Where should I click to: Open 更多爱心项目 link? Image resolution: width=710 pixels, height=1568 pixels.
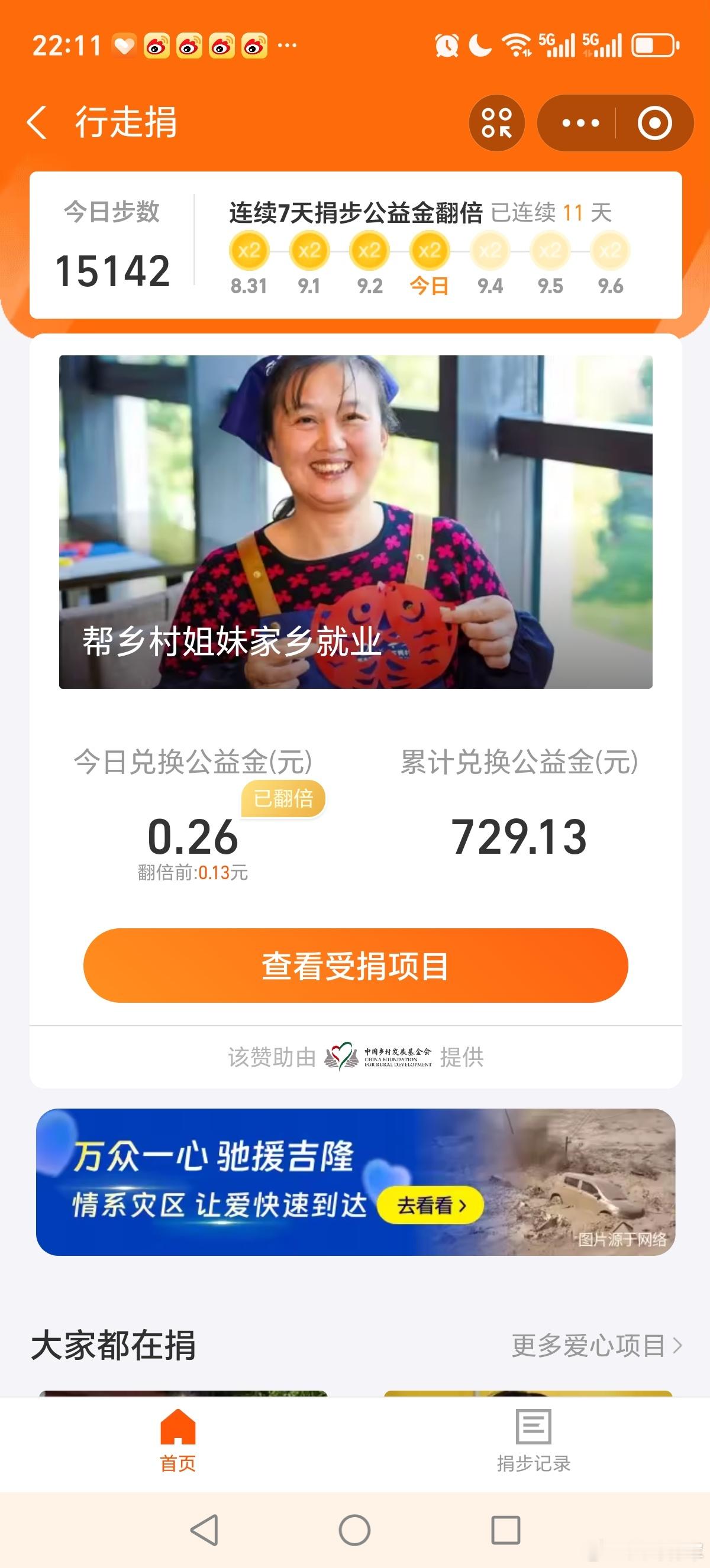tap(597, 1346)
